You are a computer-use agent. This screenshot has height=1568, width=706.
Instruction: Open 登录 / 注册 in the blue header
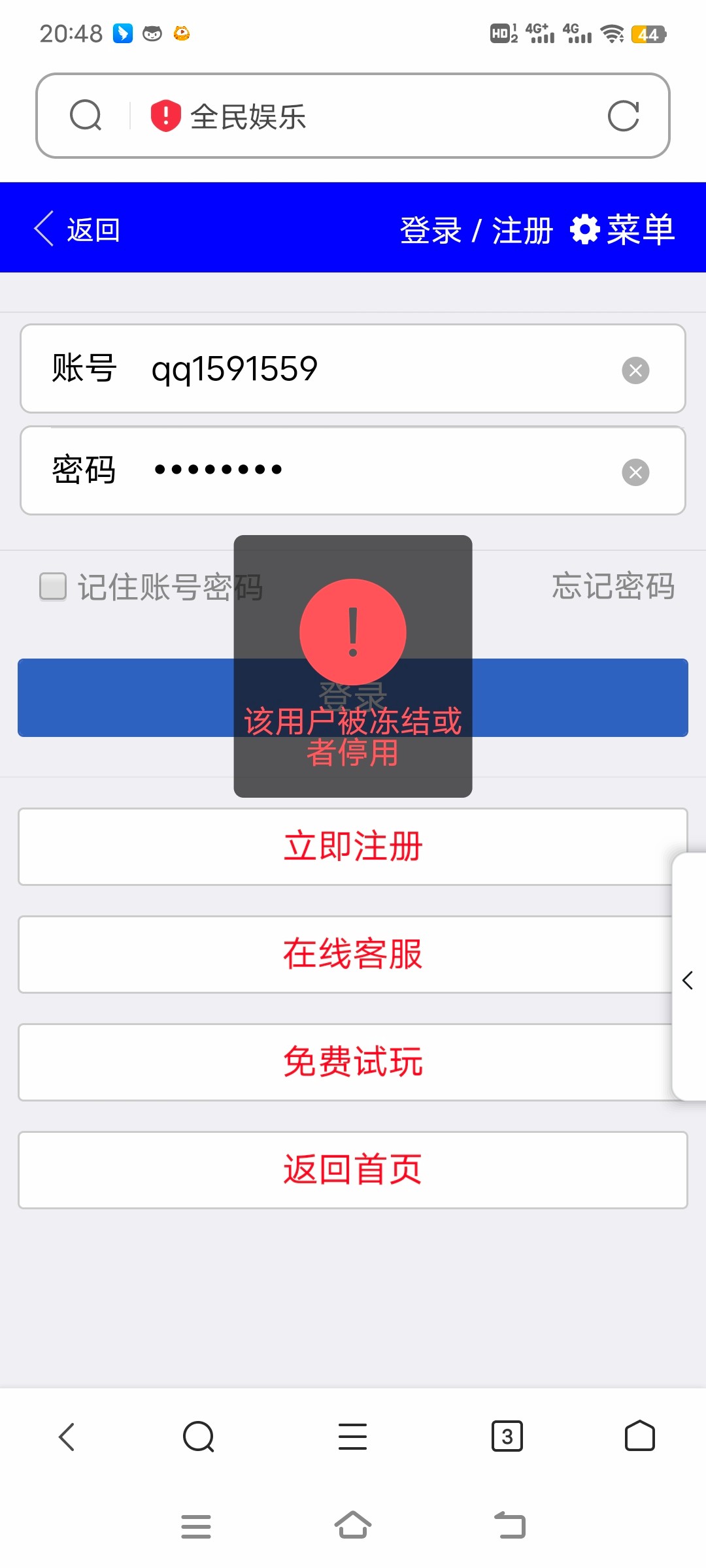tap(476, 230)
